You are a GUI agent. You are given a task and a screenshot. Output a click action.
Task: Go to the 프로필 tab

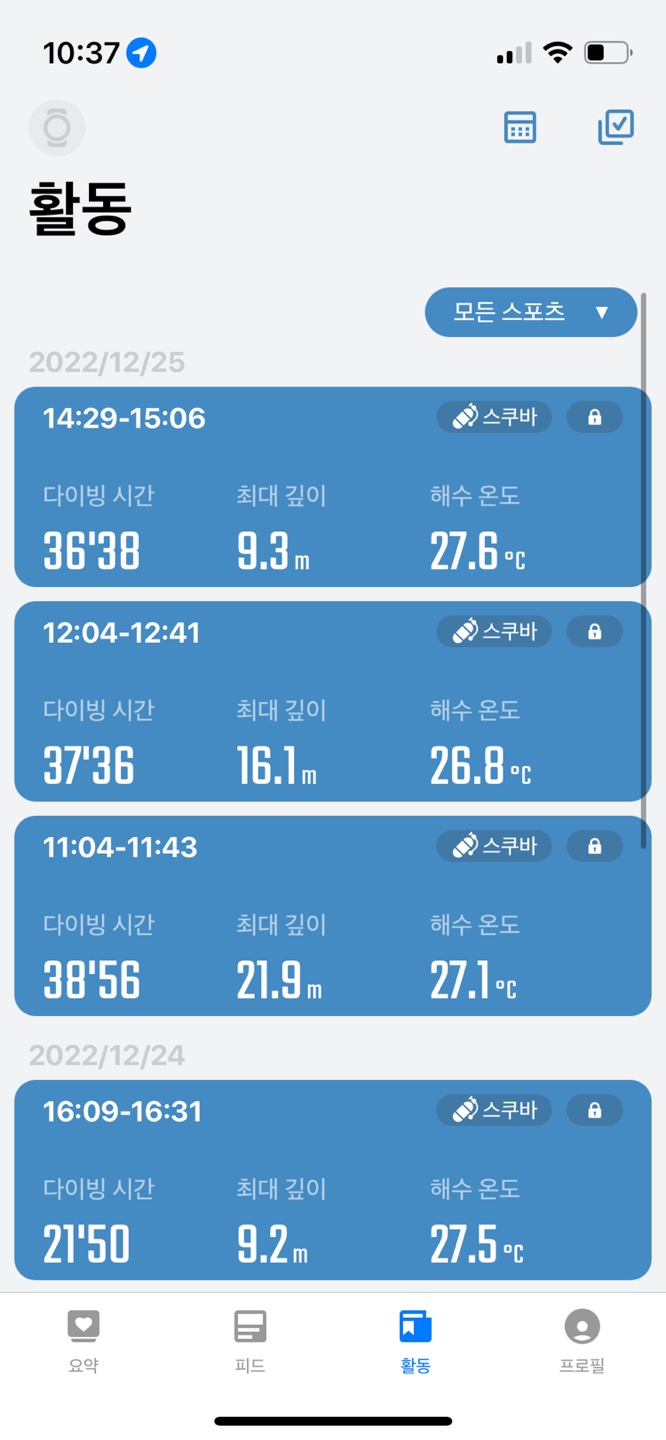(582, 1341)
